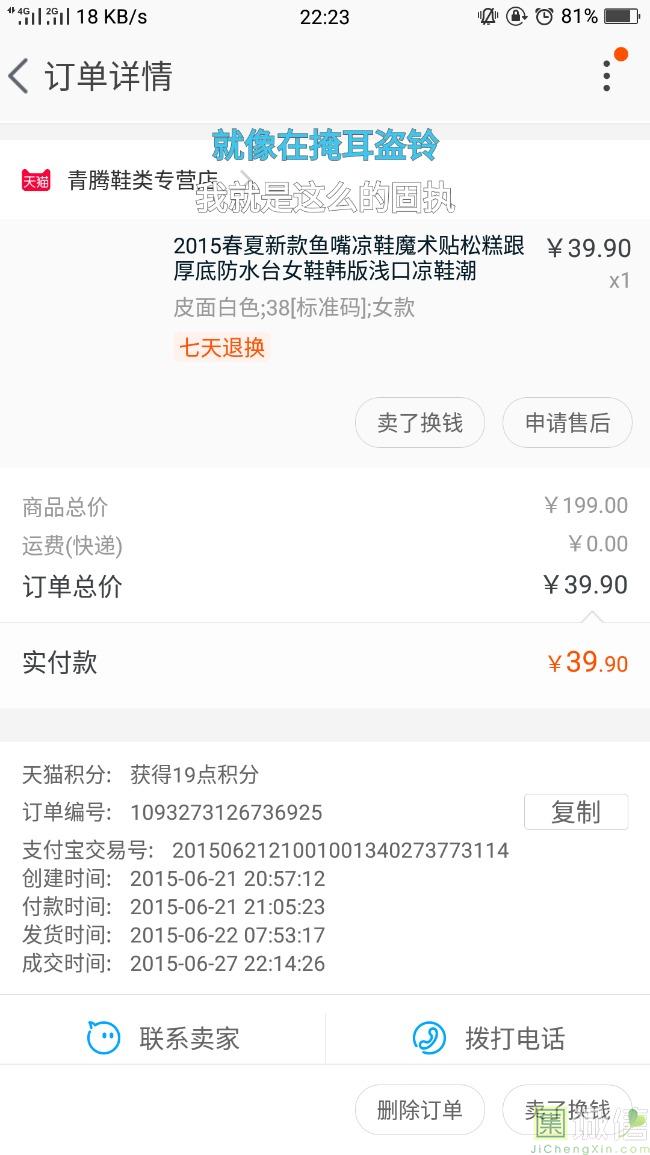Tap the bottom 卖了换钱 button

tap(567, 1110)
